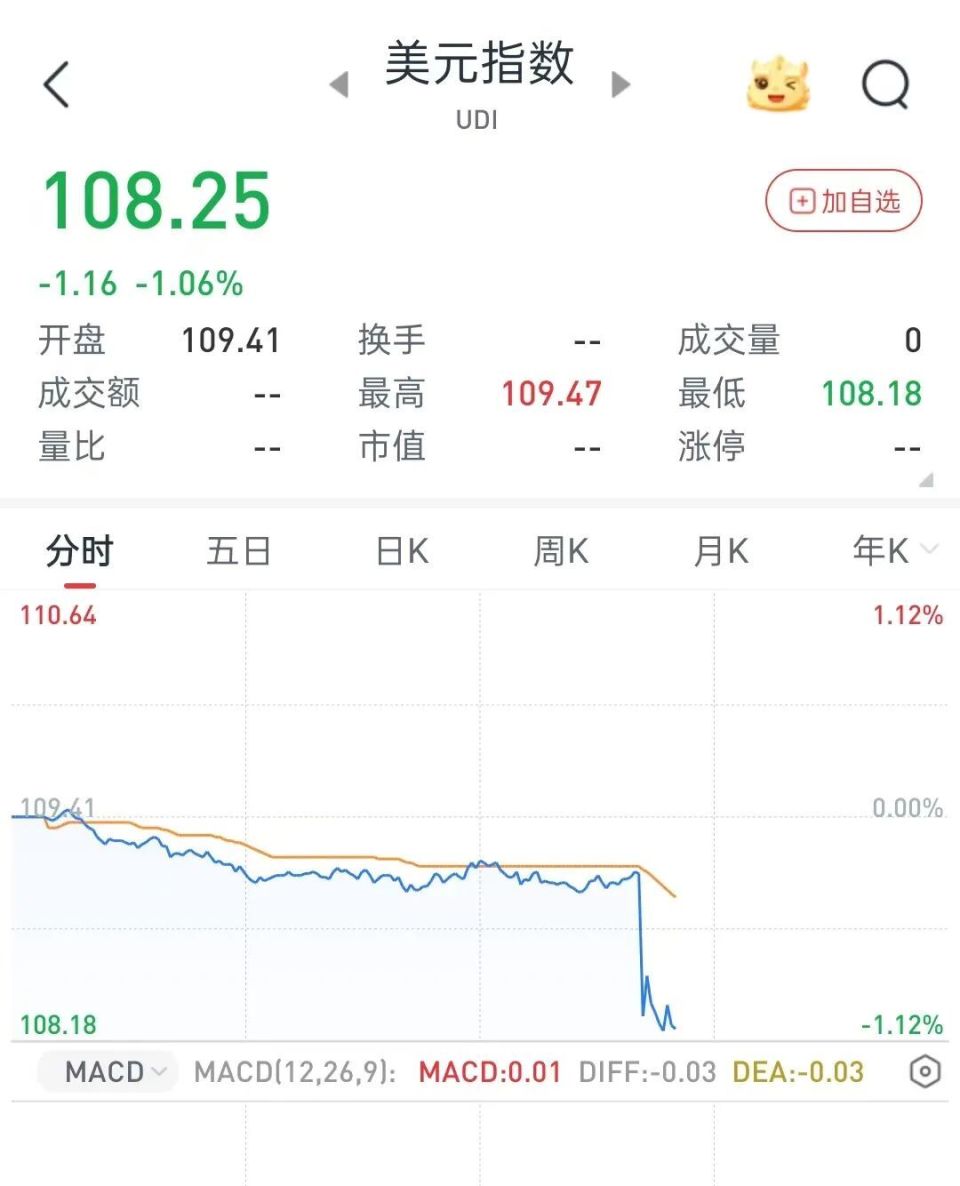
Task: Open search with the magnifier icon
Action: 886,83
